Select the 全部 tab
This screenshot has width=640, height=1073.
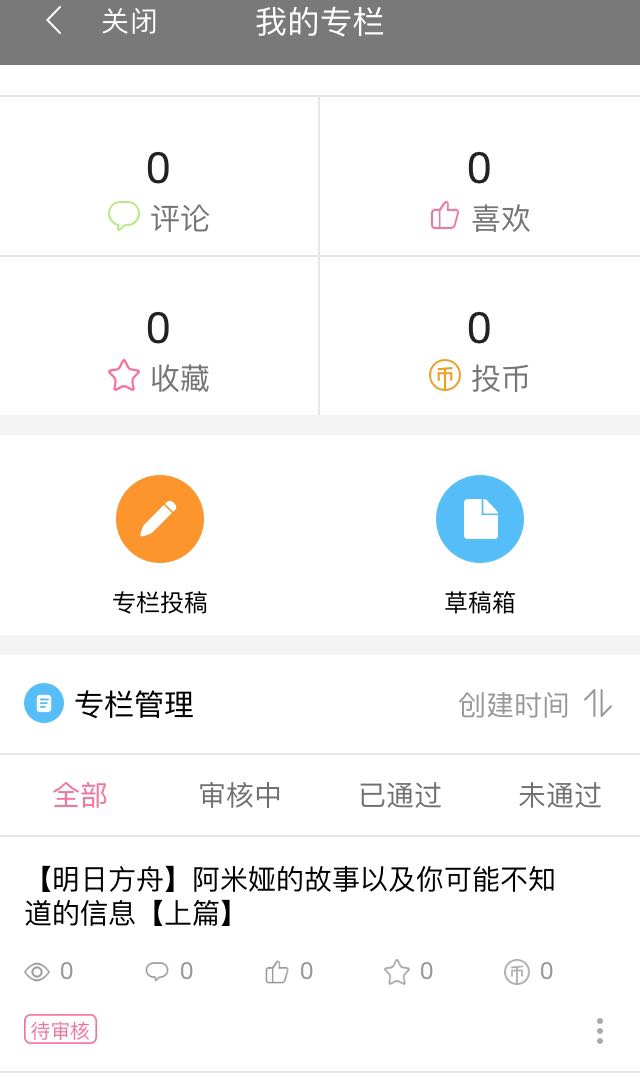pyautogui.click(x=80, y=795)
